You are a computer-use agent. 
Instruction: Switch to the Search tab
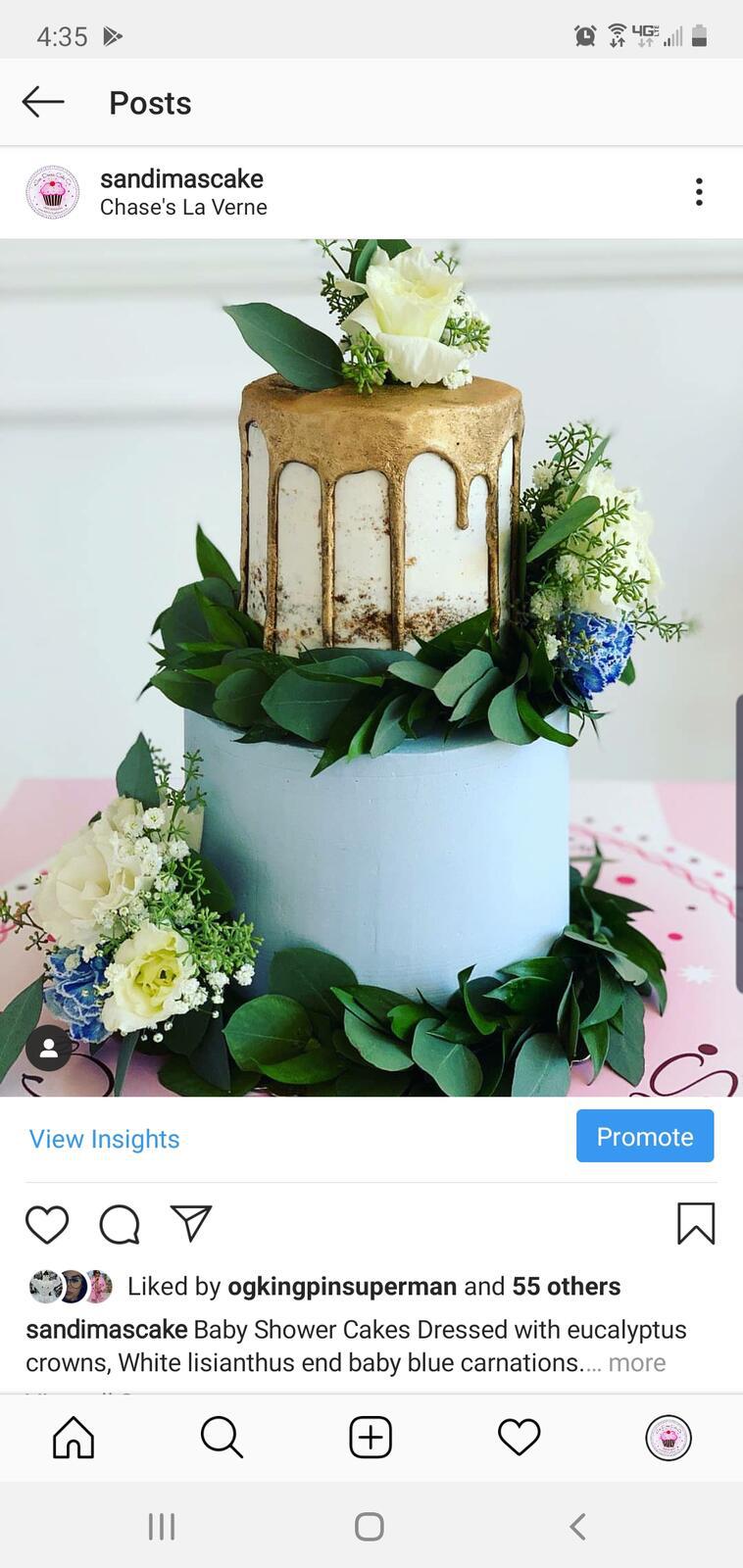click(222, 1438)
